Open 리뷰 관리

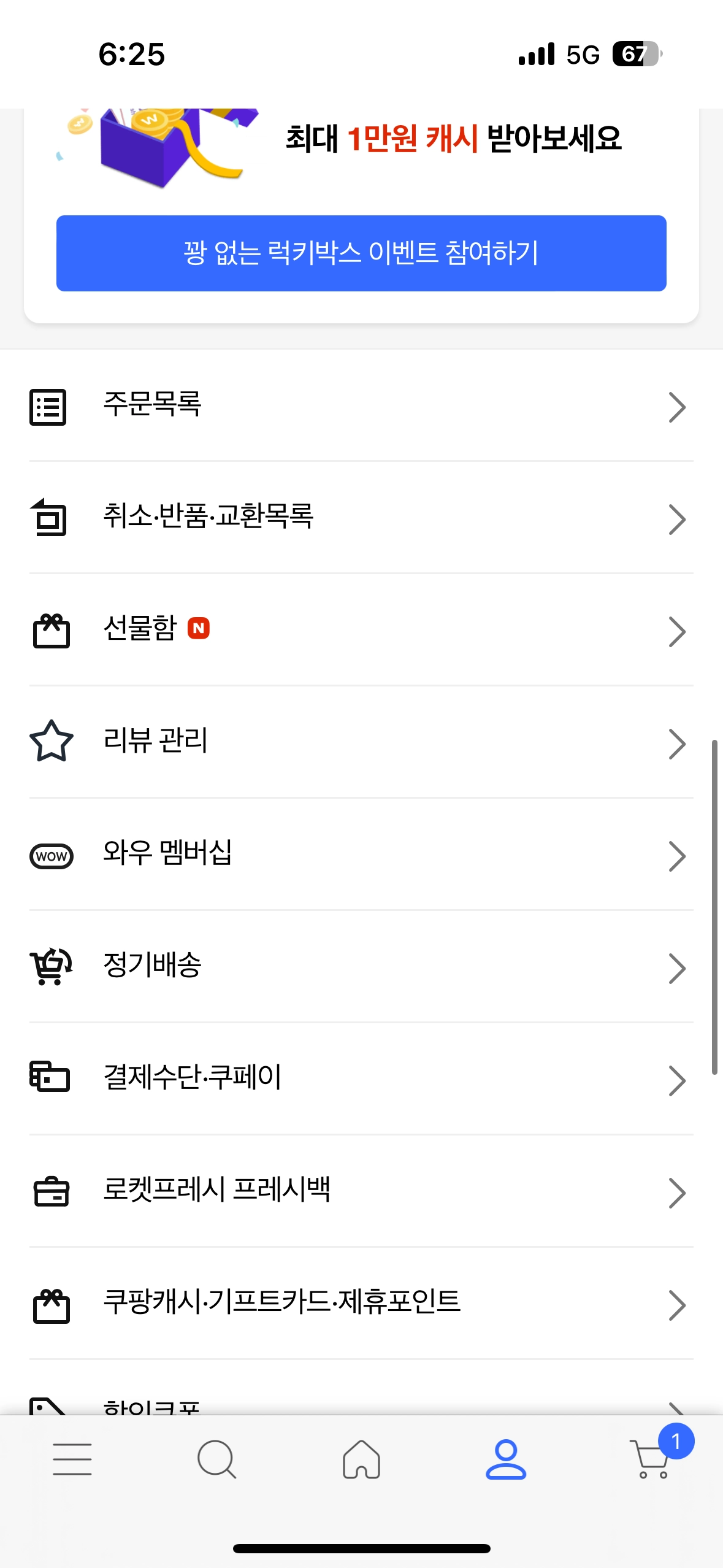click(x=361, y=742)
